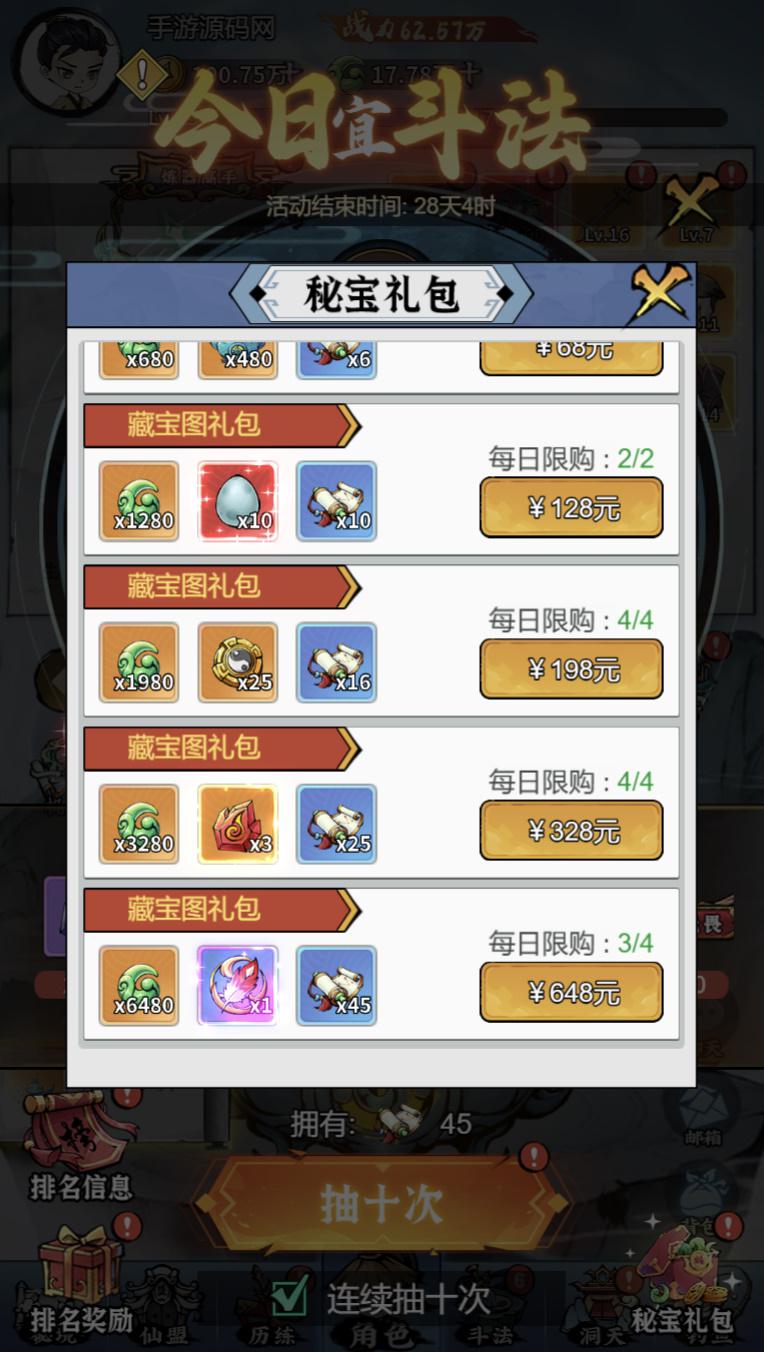Inspect the scroll x16 reward item
This screenshot has height=1352, width=764.
click(x=337, y=662)
